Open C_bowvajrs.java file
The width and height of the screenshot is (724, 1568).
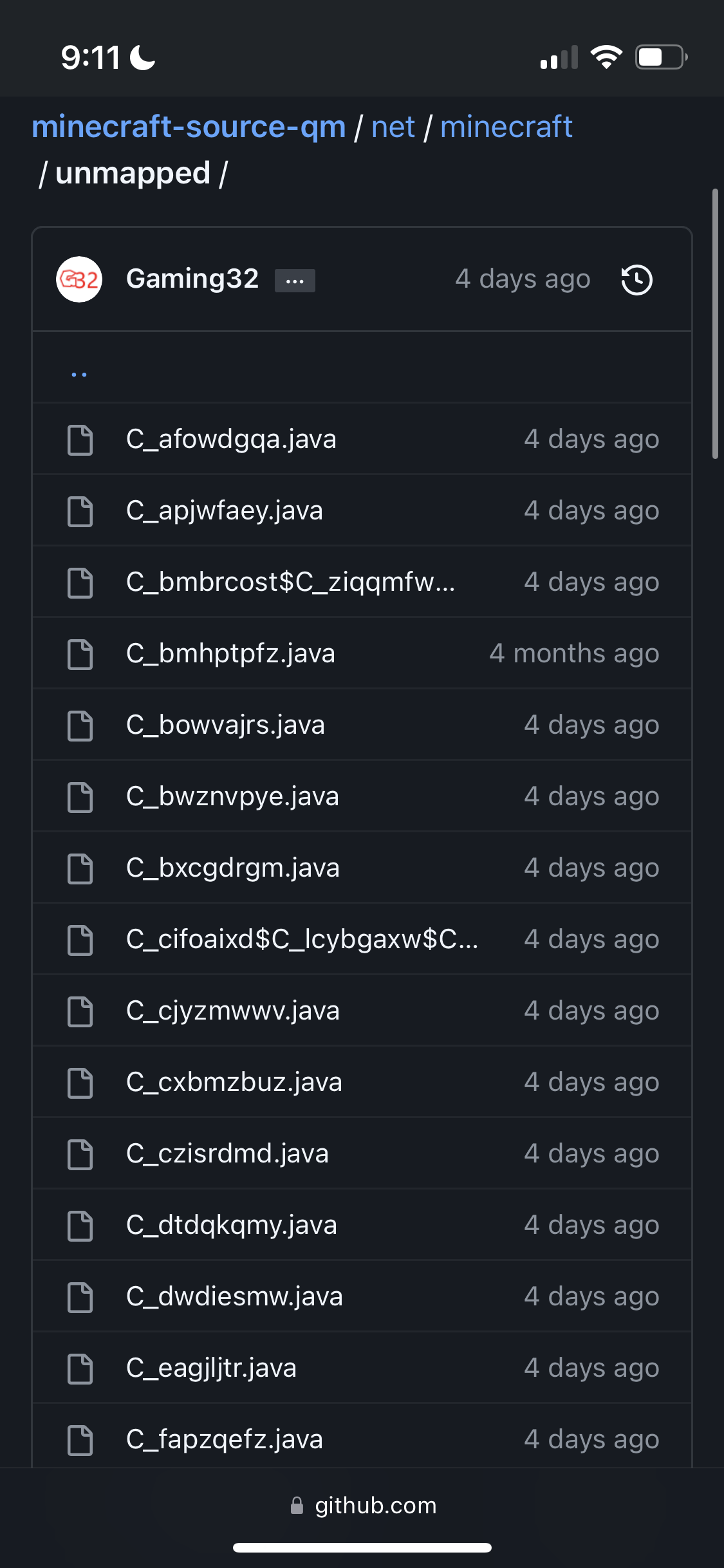[225, 725]
